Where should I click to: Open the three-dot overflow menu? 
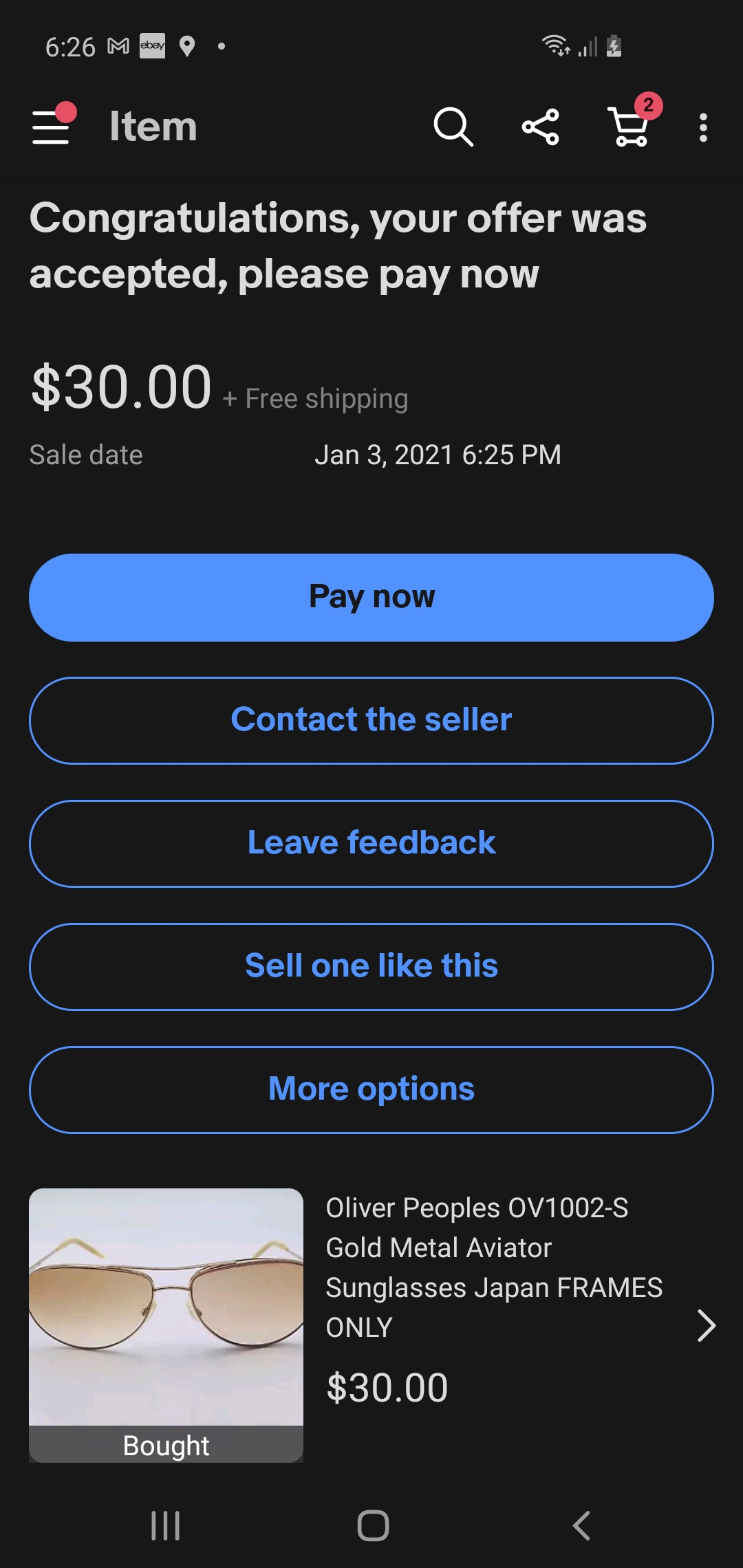click(x=703, y=127)
